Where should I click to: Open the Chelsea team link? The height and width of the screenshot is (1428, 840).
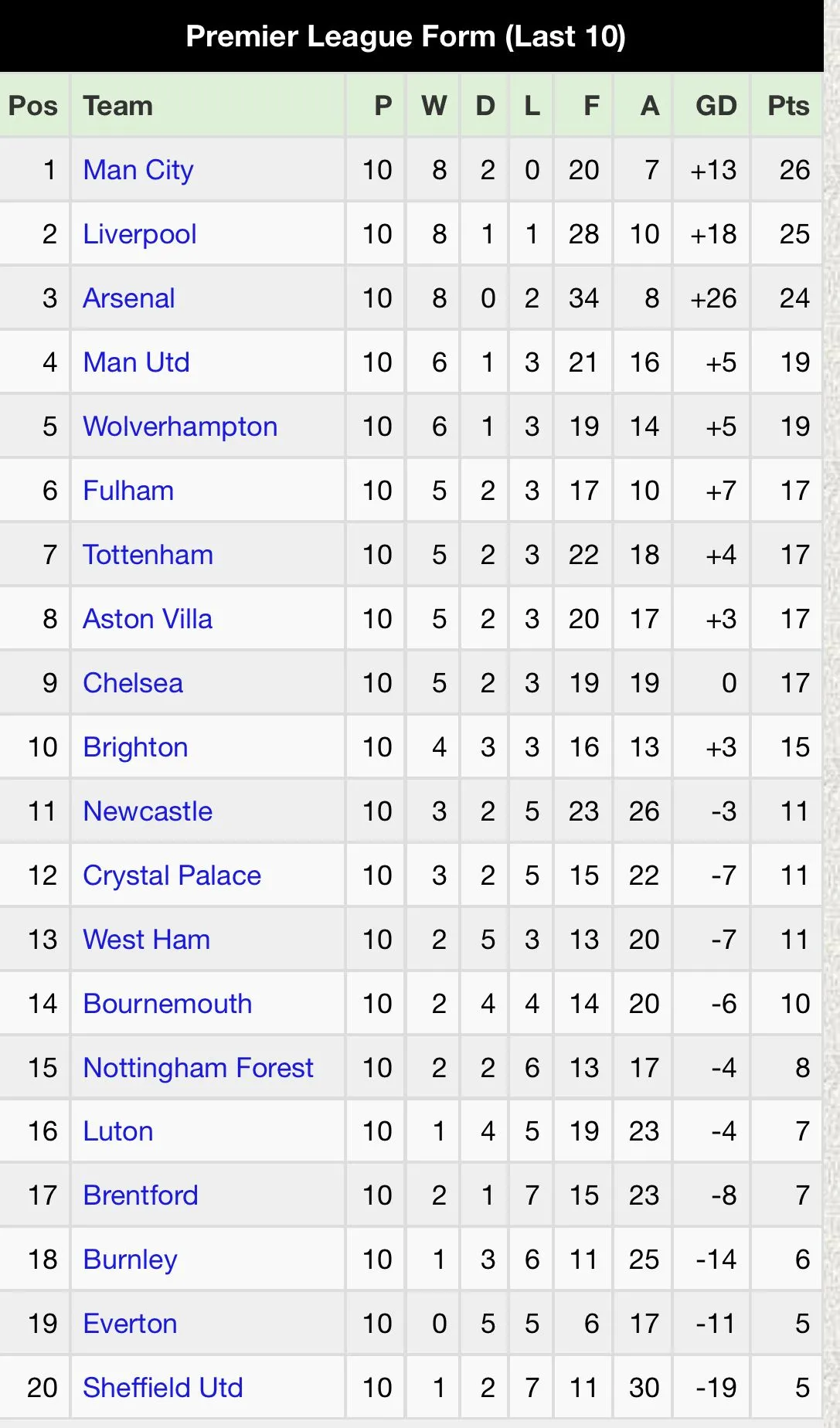133,683
